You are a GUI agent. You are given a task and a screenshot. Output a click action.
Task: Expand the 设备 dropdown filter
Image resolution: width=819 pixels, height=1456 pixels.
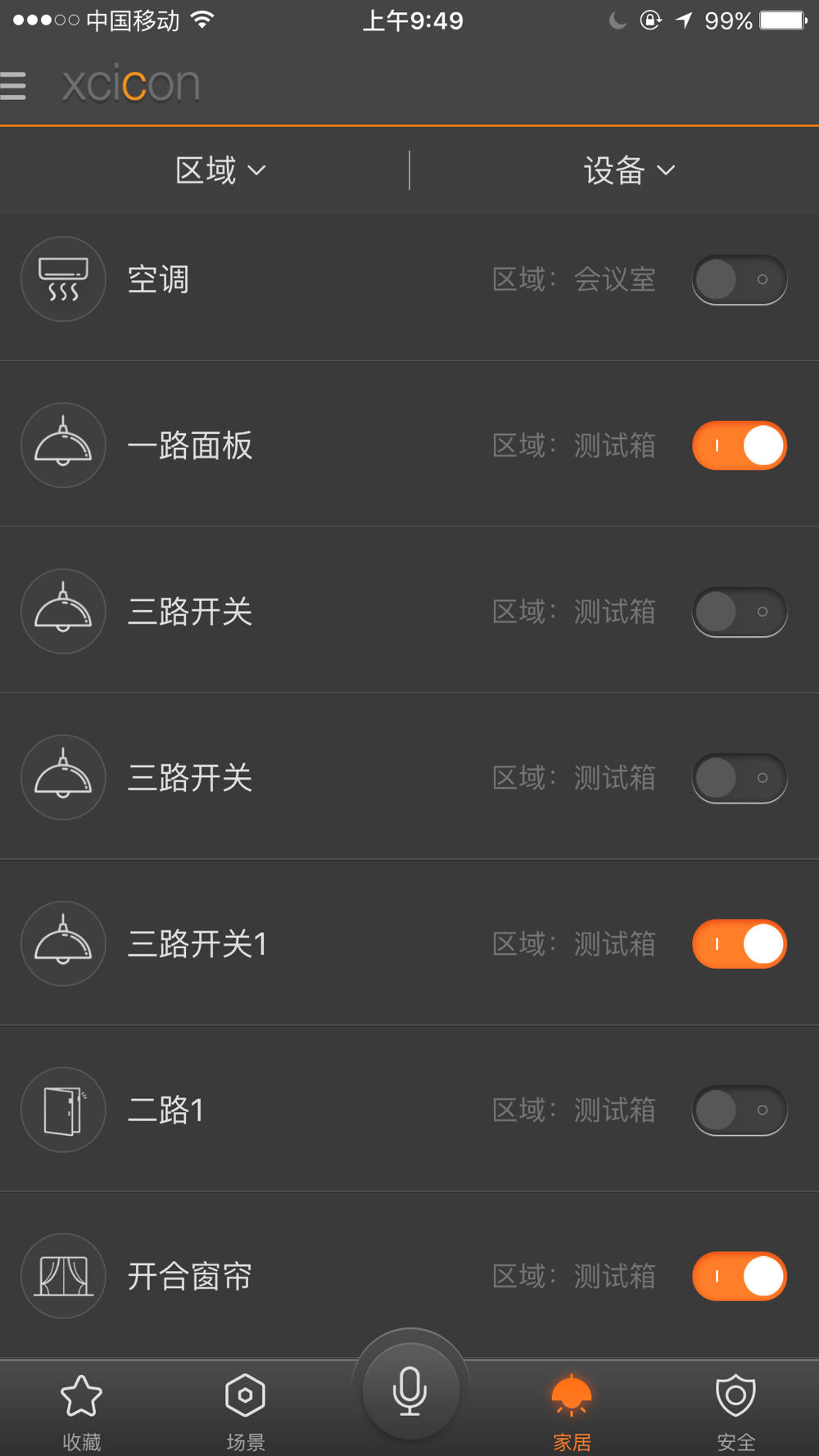tap(629, 170)
